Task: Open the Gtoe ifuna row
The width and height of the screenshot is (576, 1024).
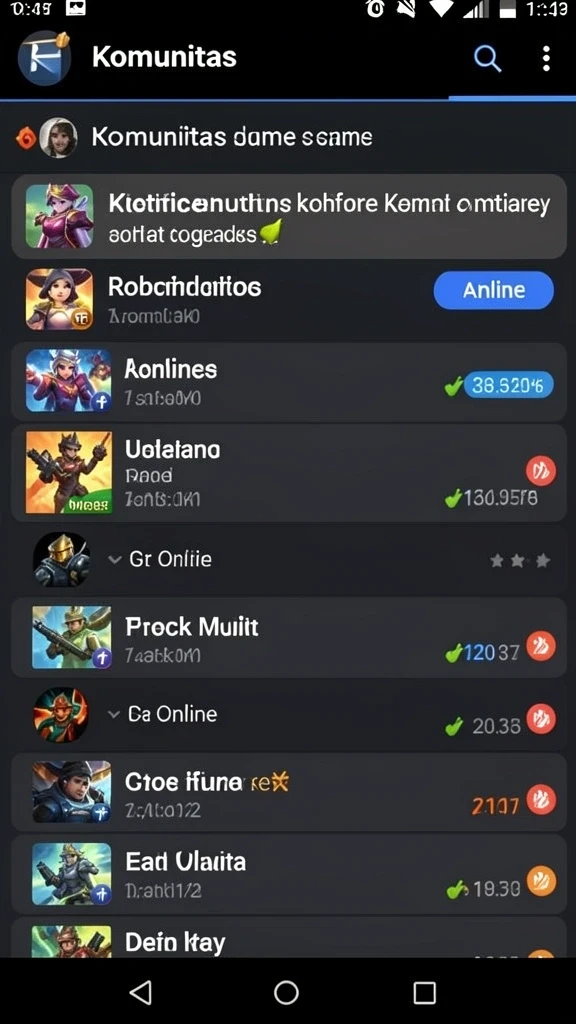Action: tap(289, 792)
